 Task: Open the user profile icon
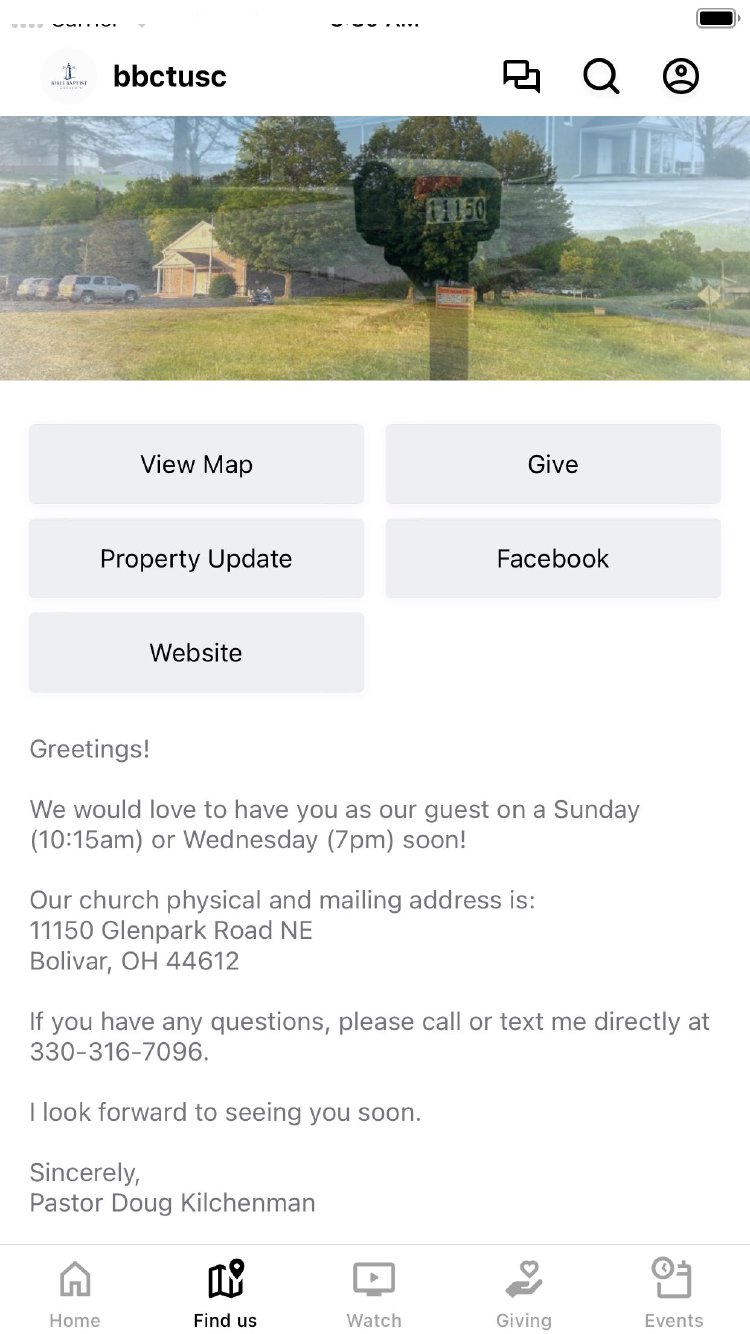click(681, 77)
